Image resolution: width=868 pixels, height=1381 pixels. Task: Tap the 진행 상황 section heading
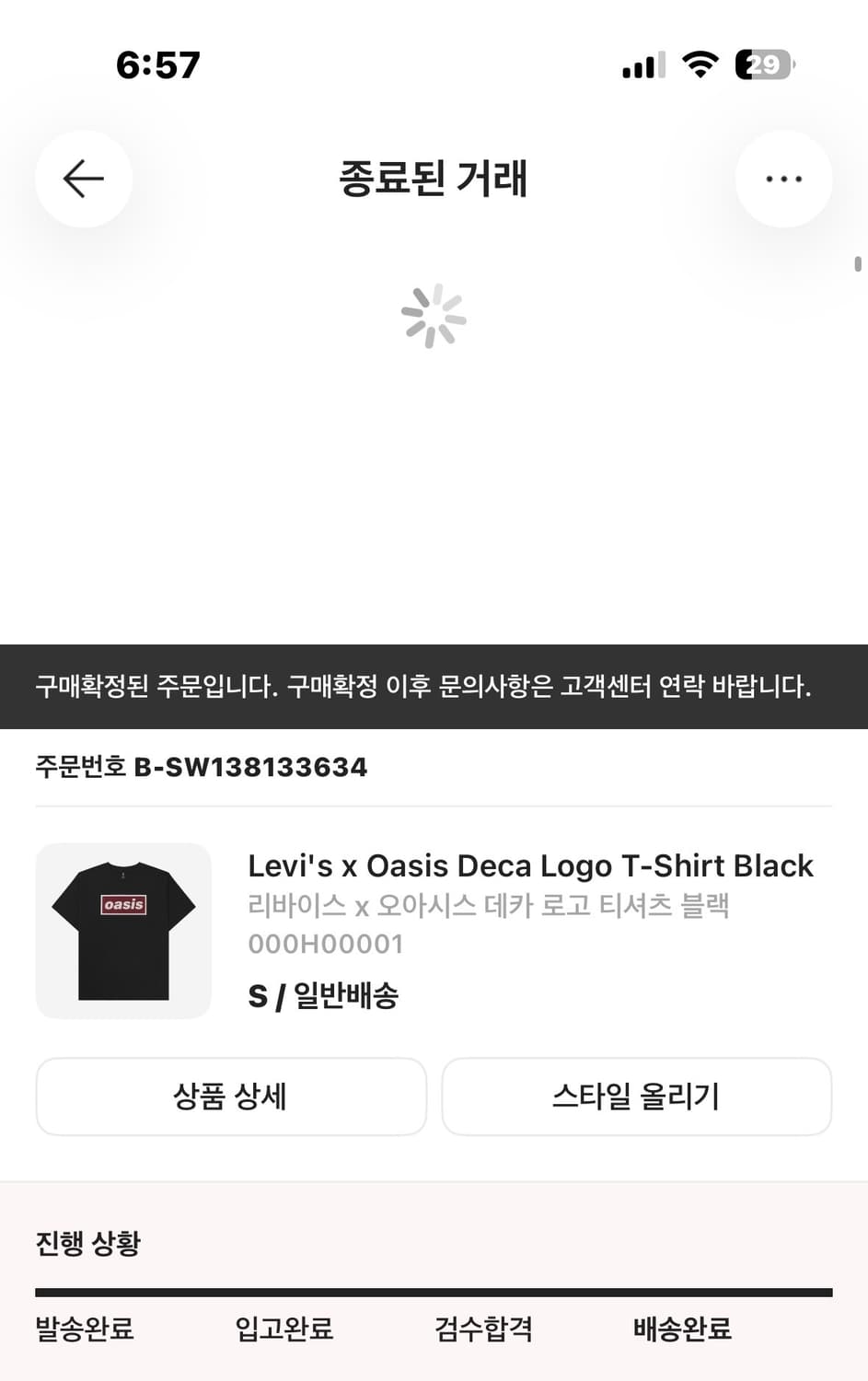(x=88, y=1243)
